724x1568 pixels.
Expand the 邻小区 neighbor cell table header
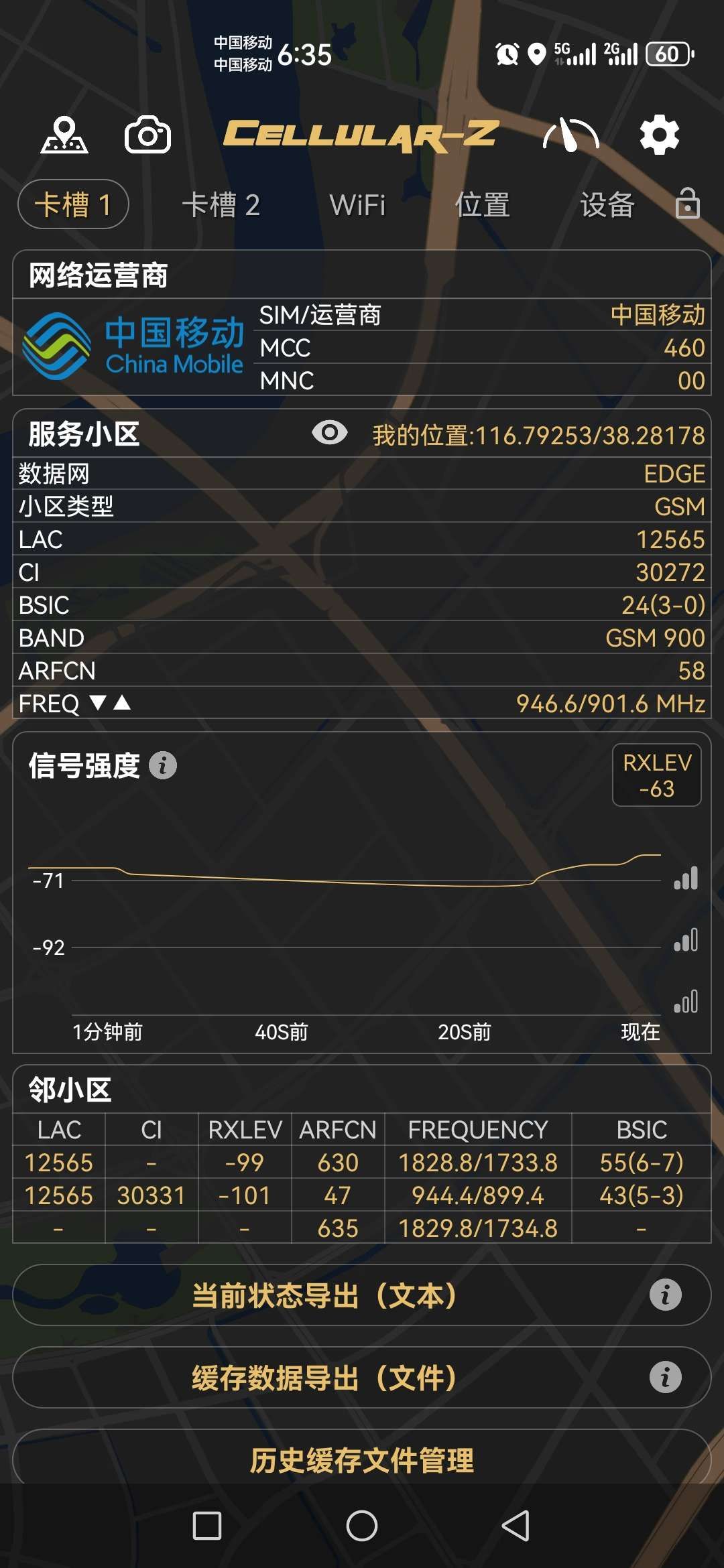pos(362,1130)
